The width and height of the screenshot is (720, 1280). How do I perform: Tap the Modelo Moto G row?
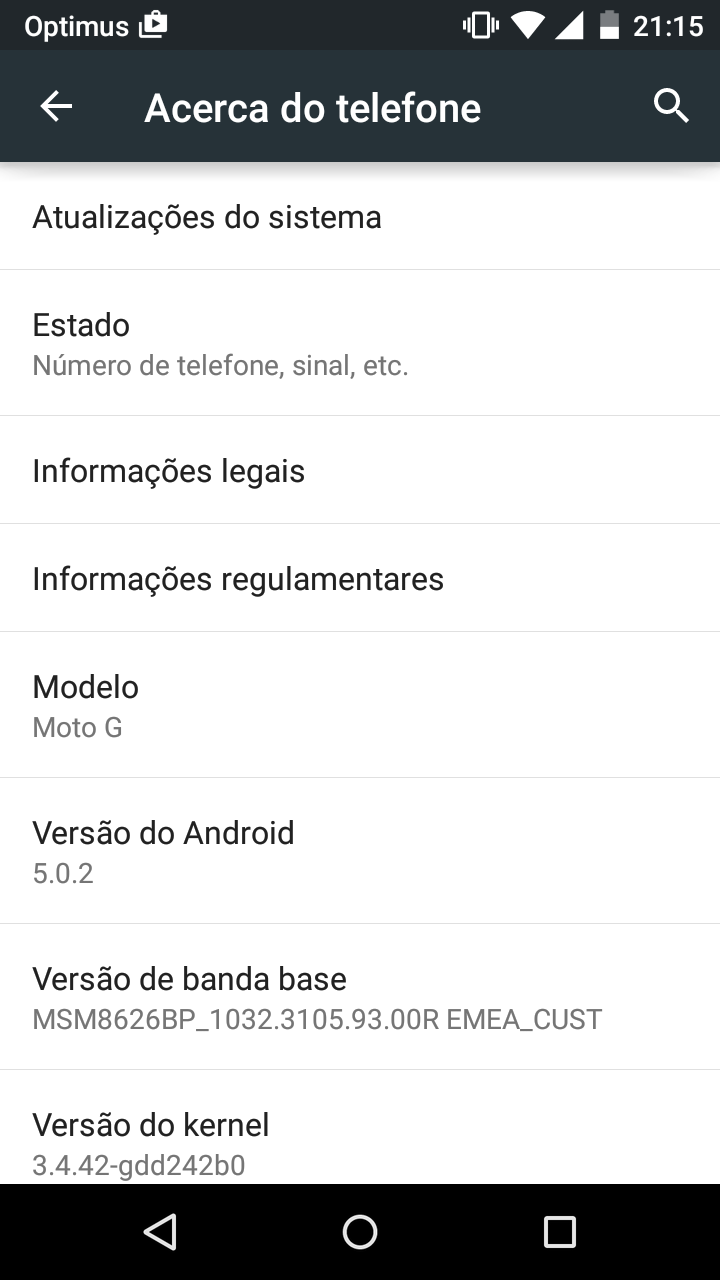(x=360, y=705)
